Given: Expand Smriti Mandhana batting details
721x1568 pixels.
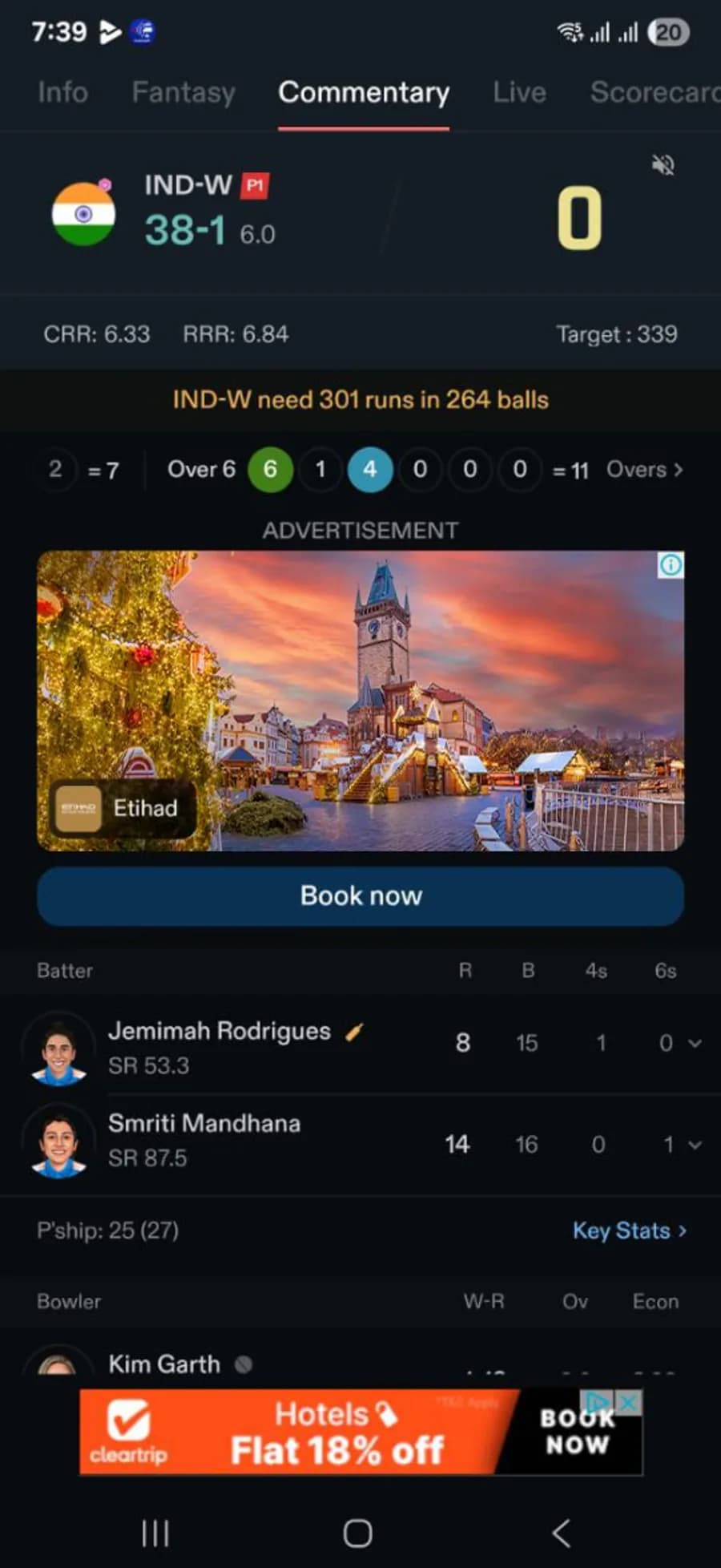Looking at the screenshot, I should pyautogui.click(x=695, y=1145).
